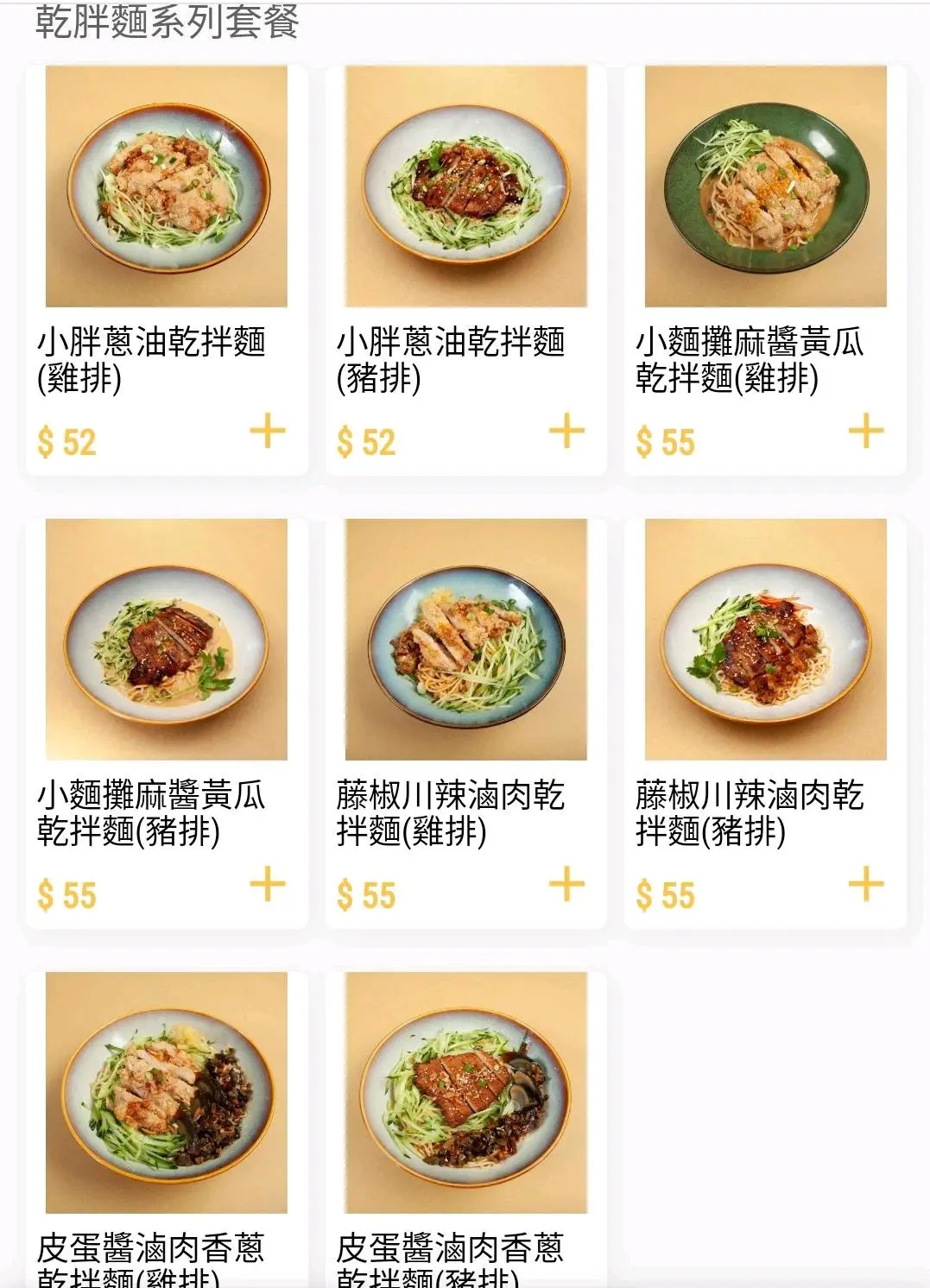The image size is (930, 1288).
Task: Open the 小麵攤麻醬黃瓜乾拌麵(雞排) item card
Action: pyautogui.click(x=749, y=361)
